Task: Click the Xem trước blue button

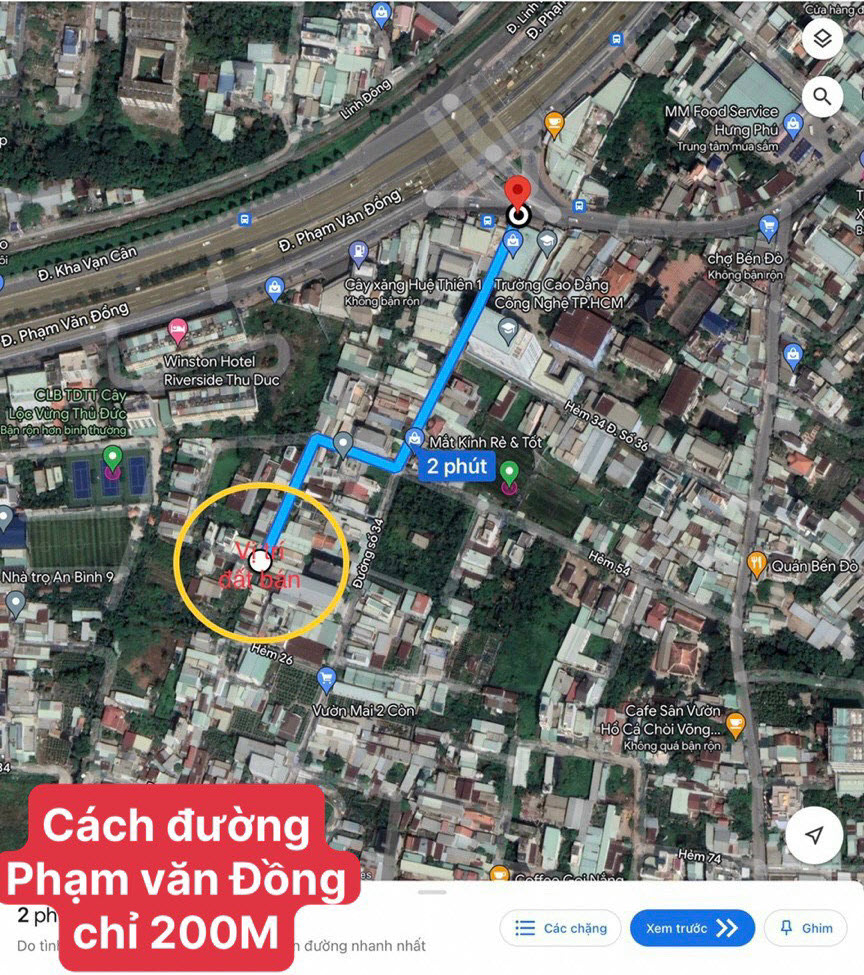Action: (691, 928)
